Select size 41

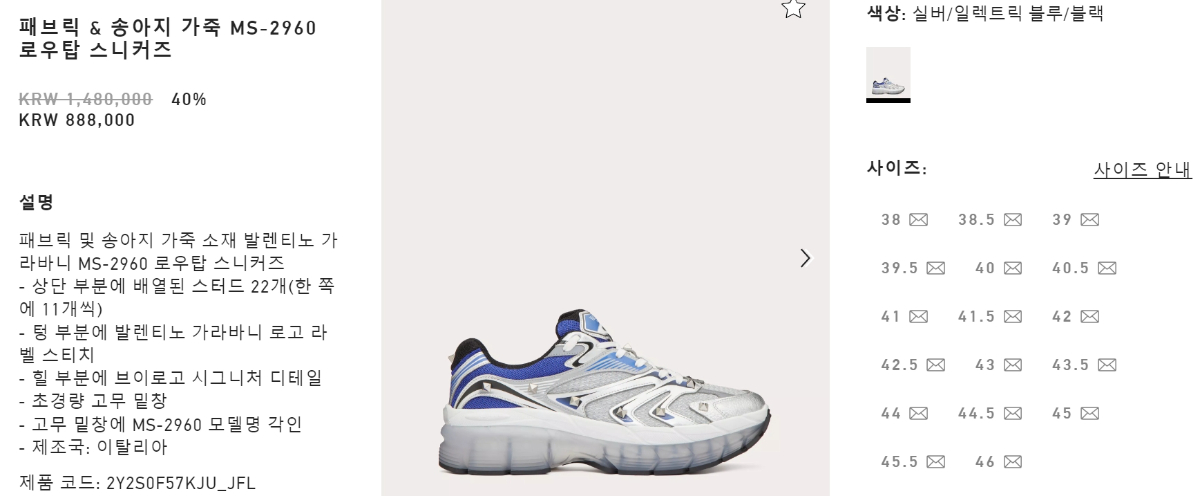click(904, 316)
